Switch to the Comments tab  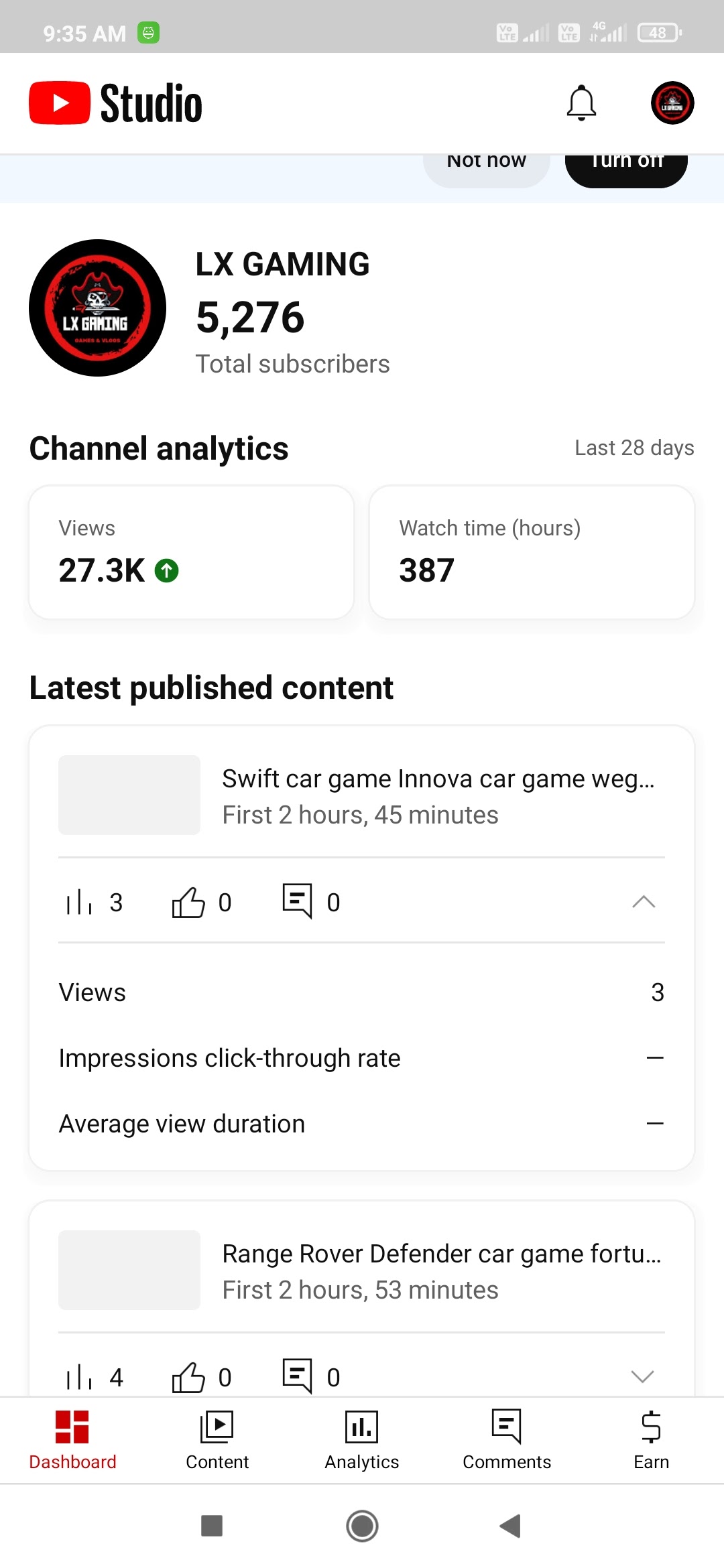click(x=507, y=1440)
